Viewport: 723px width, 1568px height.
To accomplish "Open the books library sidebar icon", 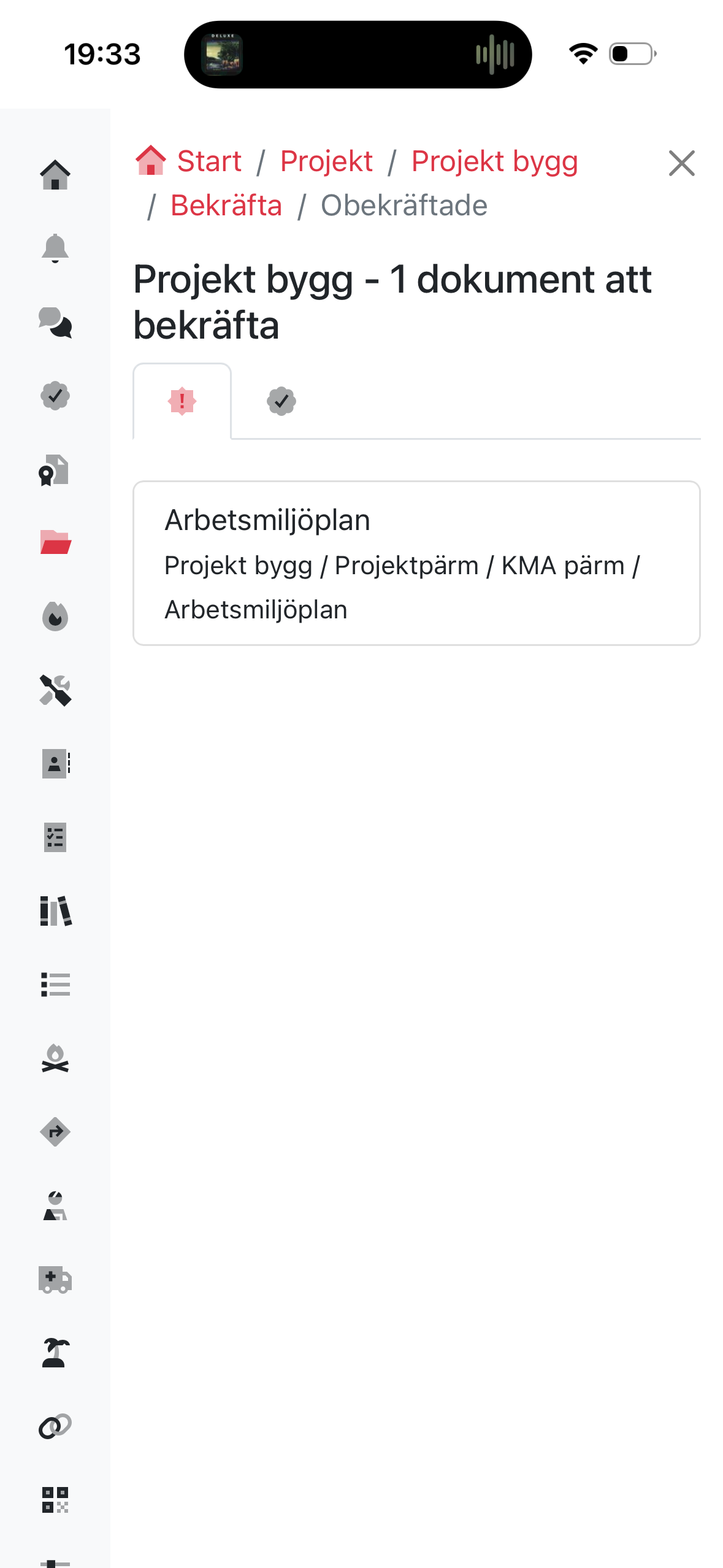I will (55, 911).
